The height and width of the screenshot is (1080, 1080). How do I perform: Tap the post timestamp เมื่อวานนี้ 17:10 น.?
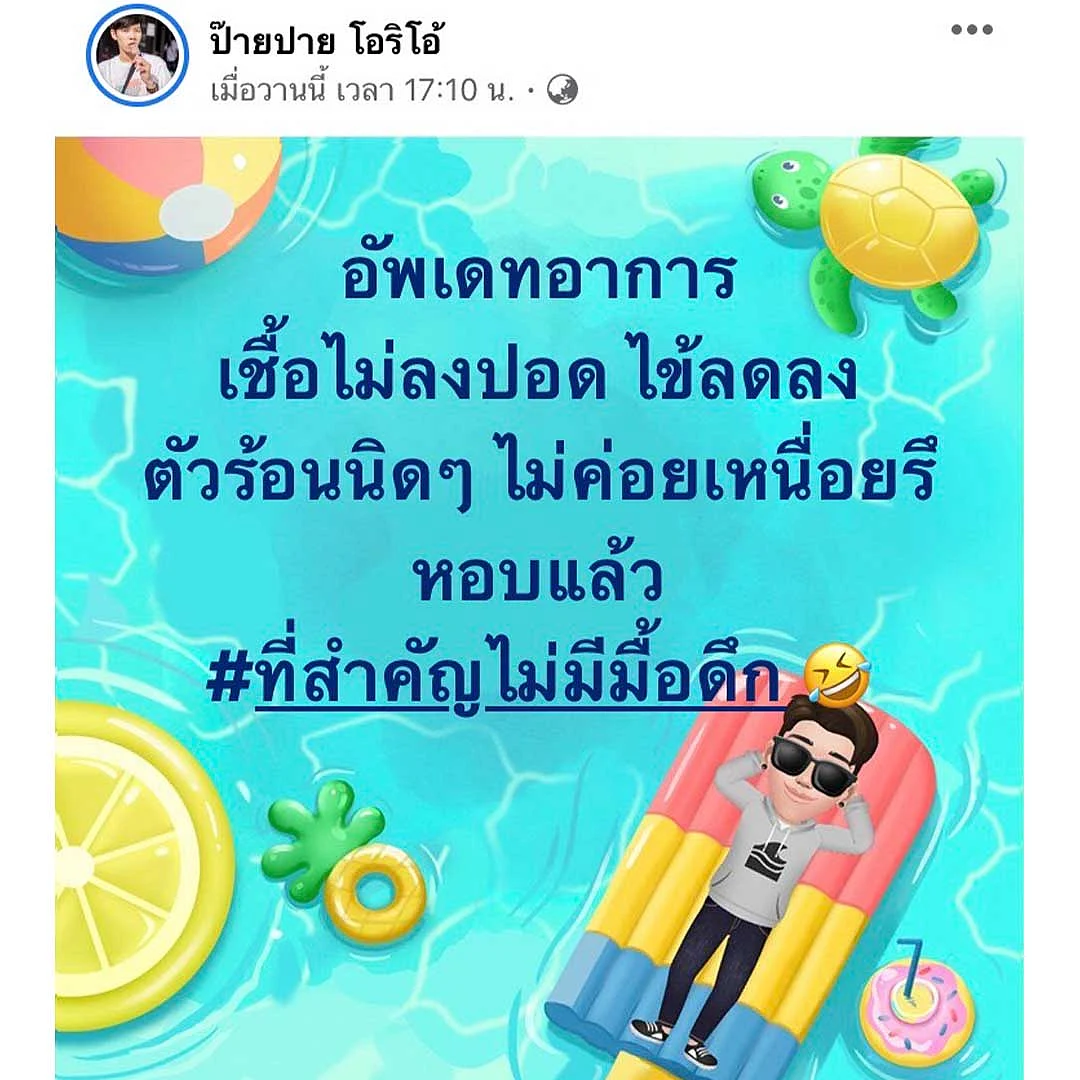pos(362,91)
